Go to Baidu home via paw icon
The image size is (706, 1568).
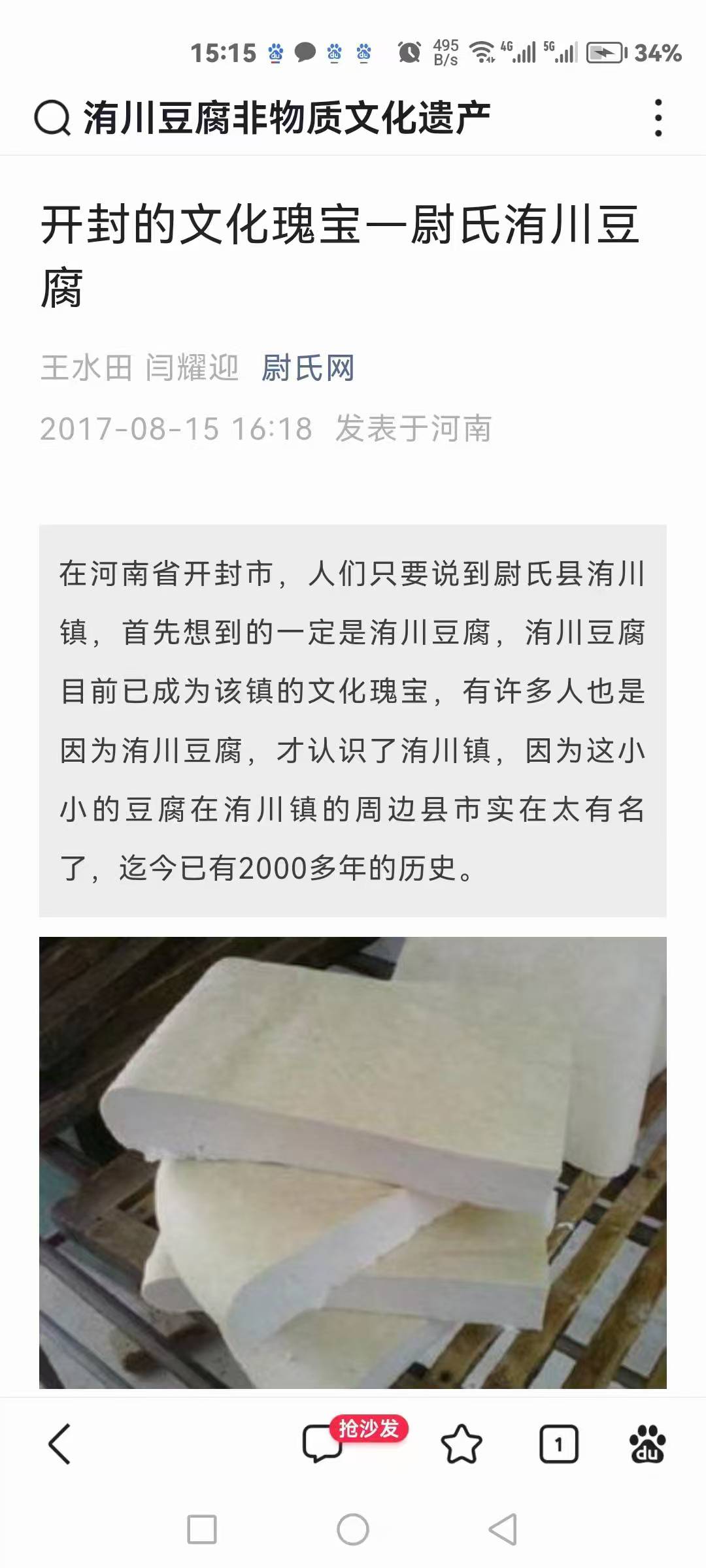(x=647, y=1443)
